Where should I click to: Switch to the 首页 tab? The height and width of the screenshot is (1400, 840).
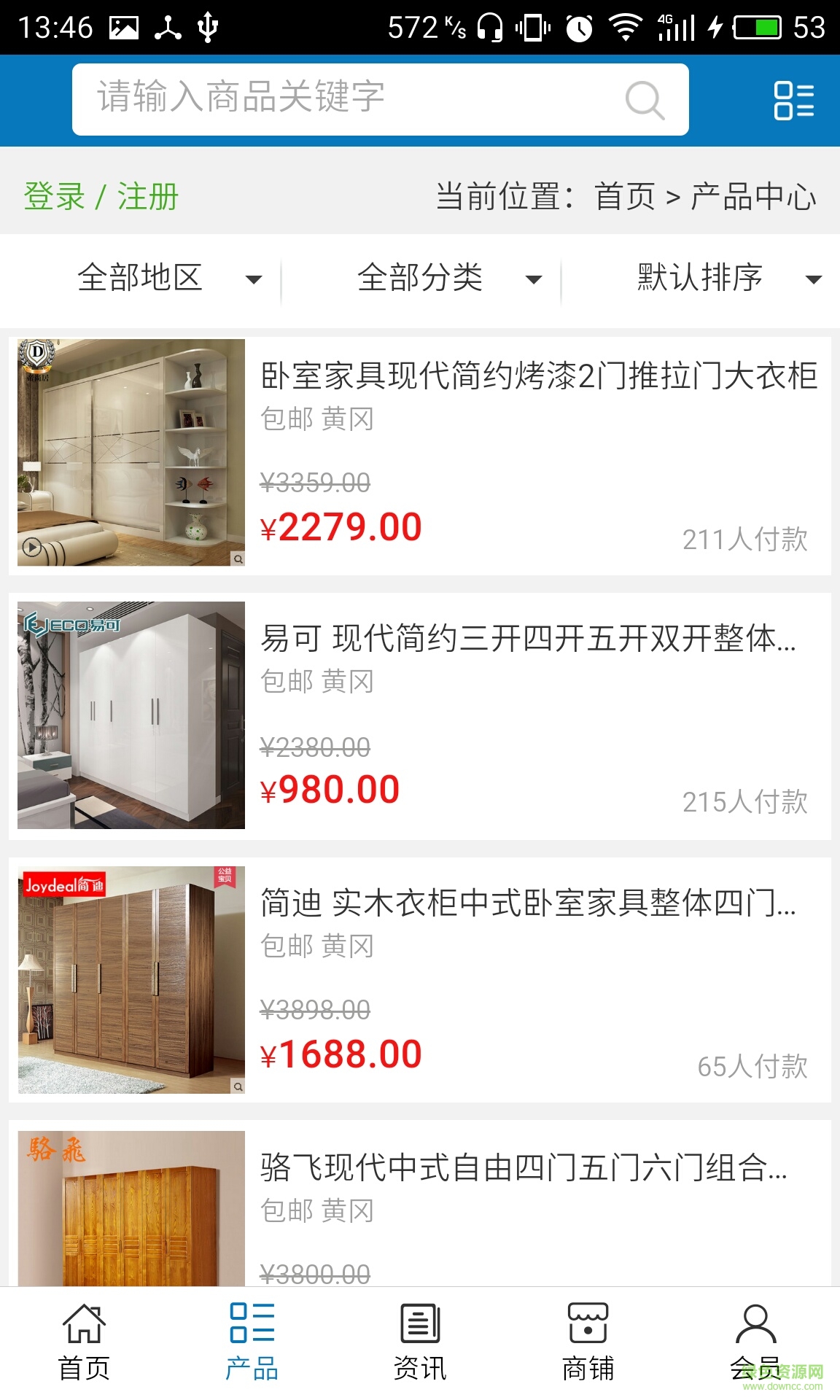84,1343
